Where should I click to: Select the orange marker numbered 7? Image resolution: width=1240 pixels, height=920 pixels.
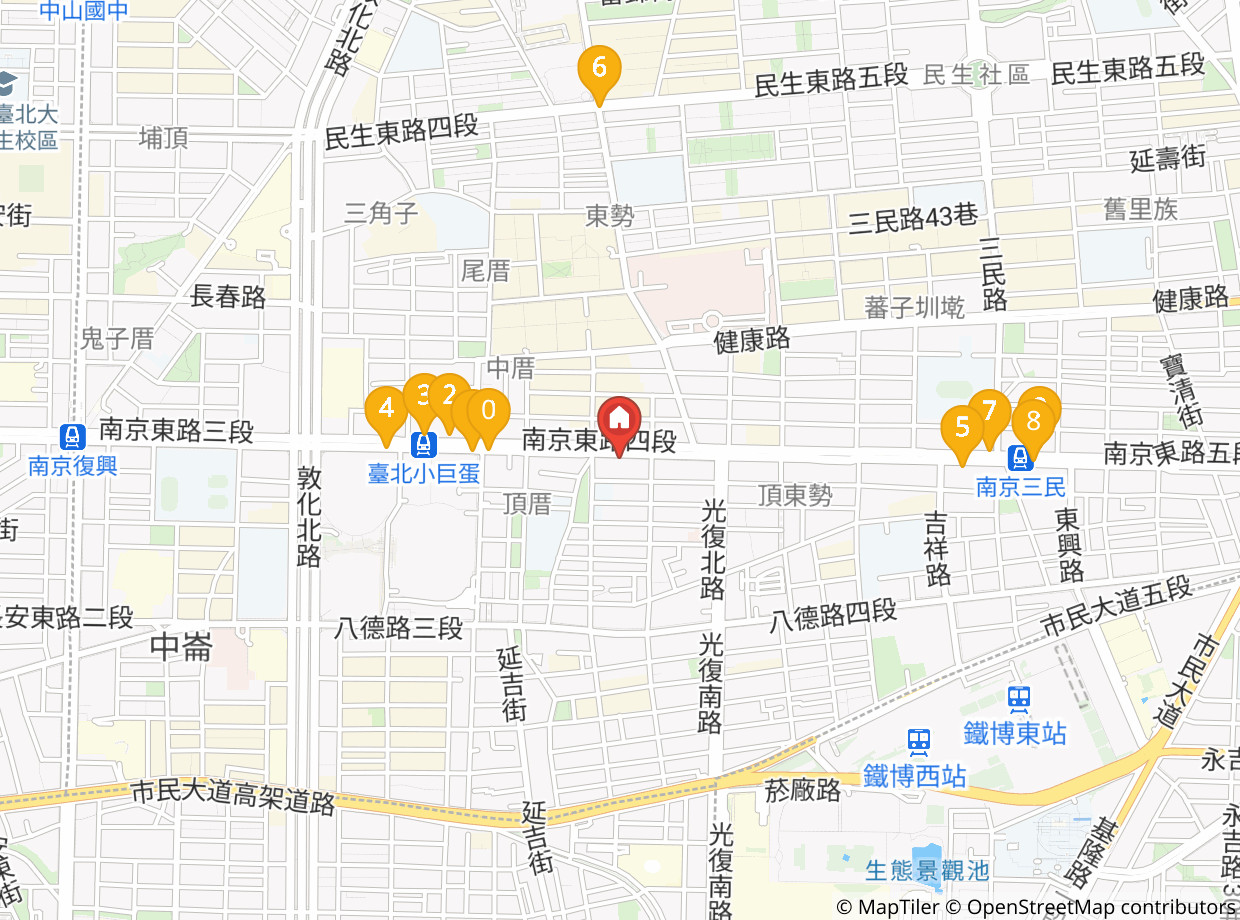click(989, 410)
